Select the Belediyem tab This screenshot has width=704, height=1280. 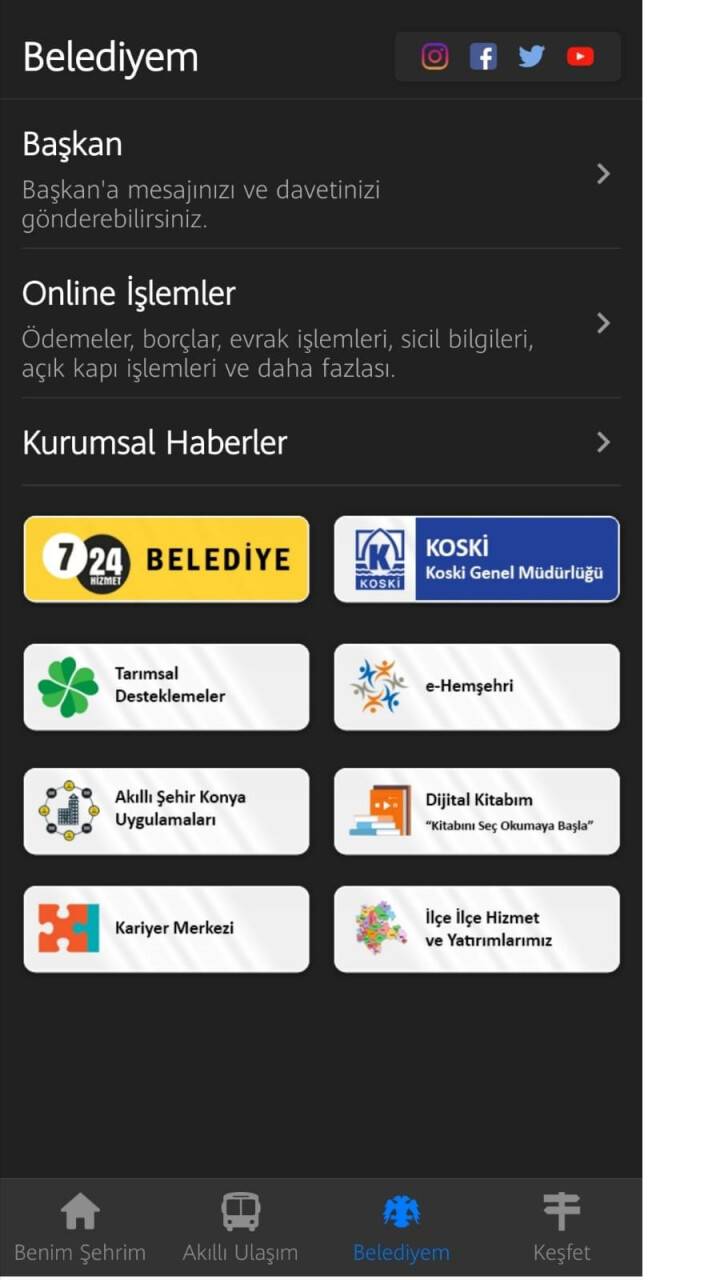click(401, 1228)
